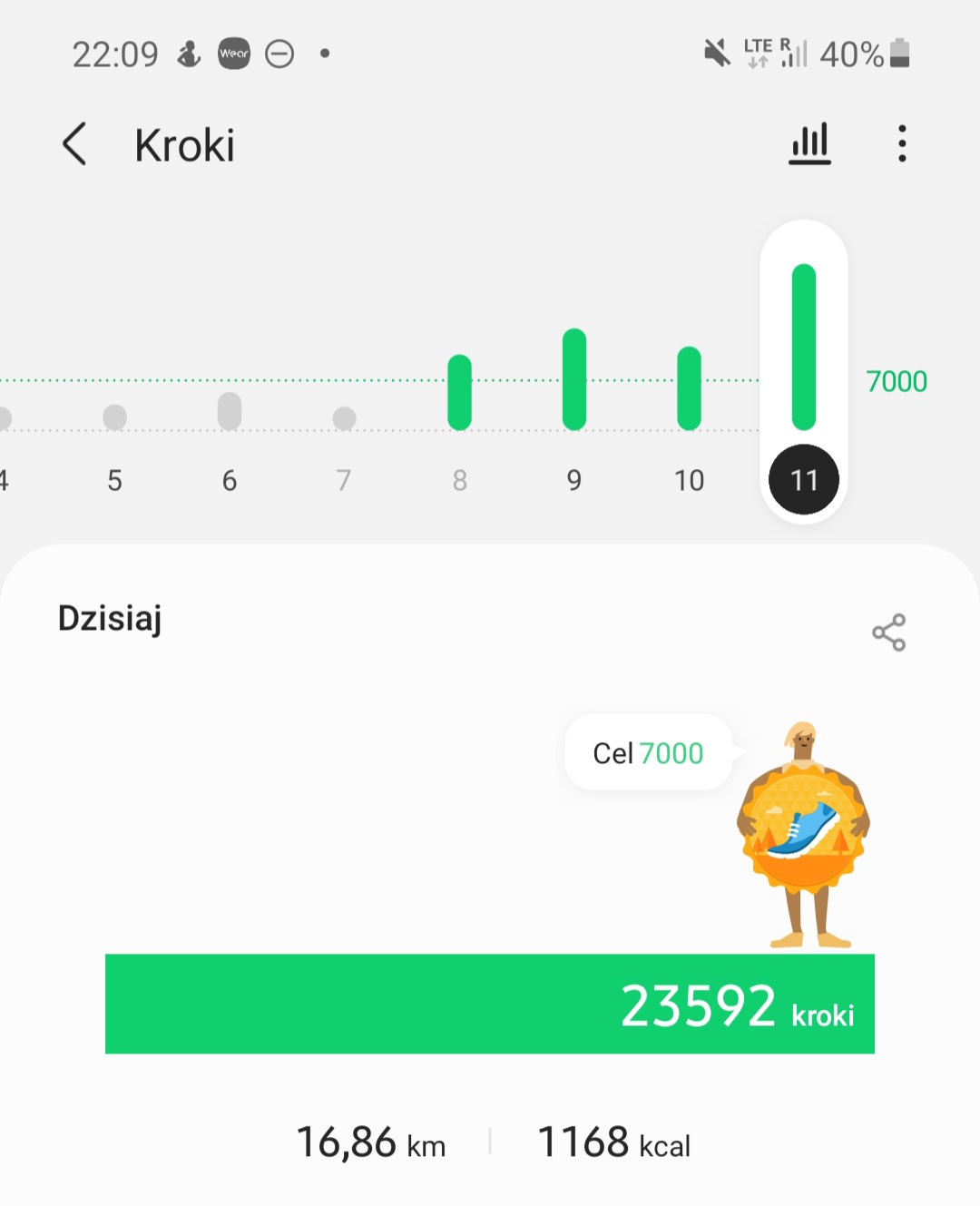980x1206 pixels.
Task: Tap the Cel 7000 goal bubble
Action: (x=648, y=752)
